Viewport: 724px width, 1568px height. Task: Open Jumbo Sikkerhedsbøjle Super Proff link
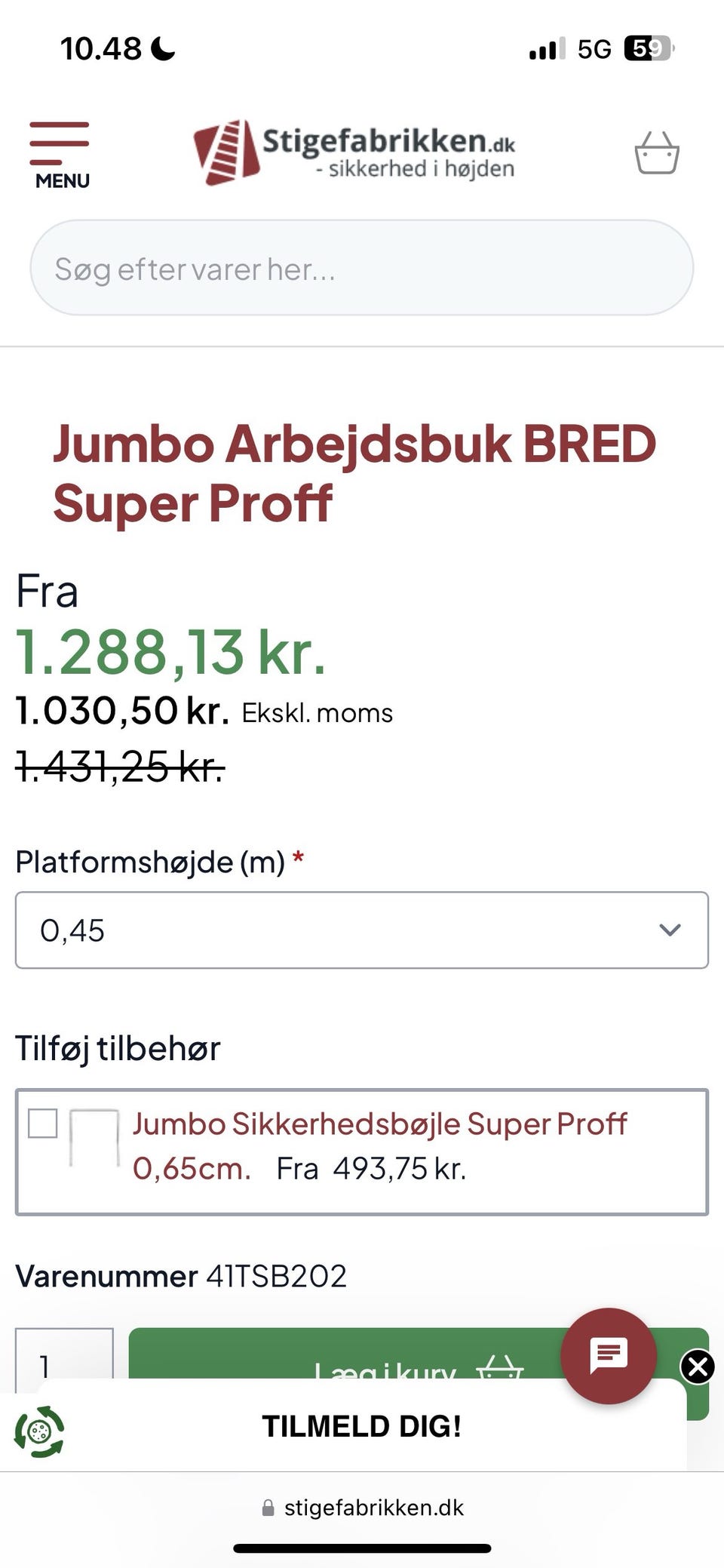379,1145
